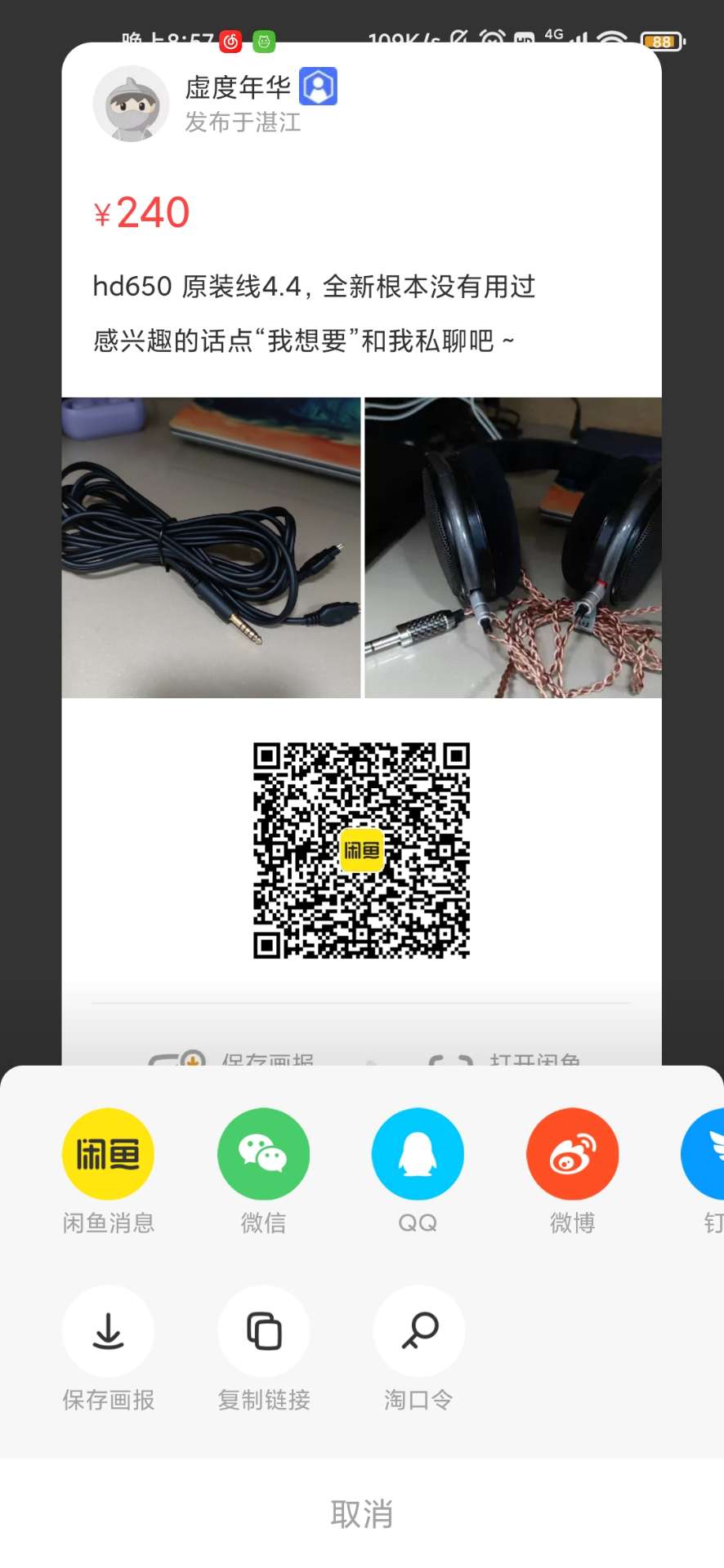
Task: Copy the listing link (复制链接)
Action: [x=263, y=1331]
